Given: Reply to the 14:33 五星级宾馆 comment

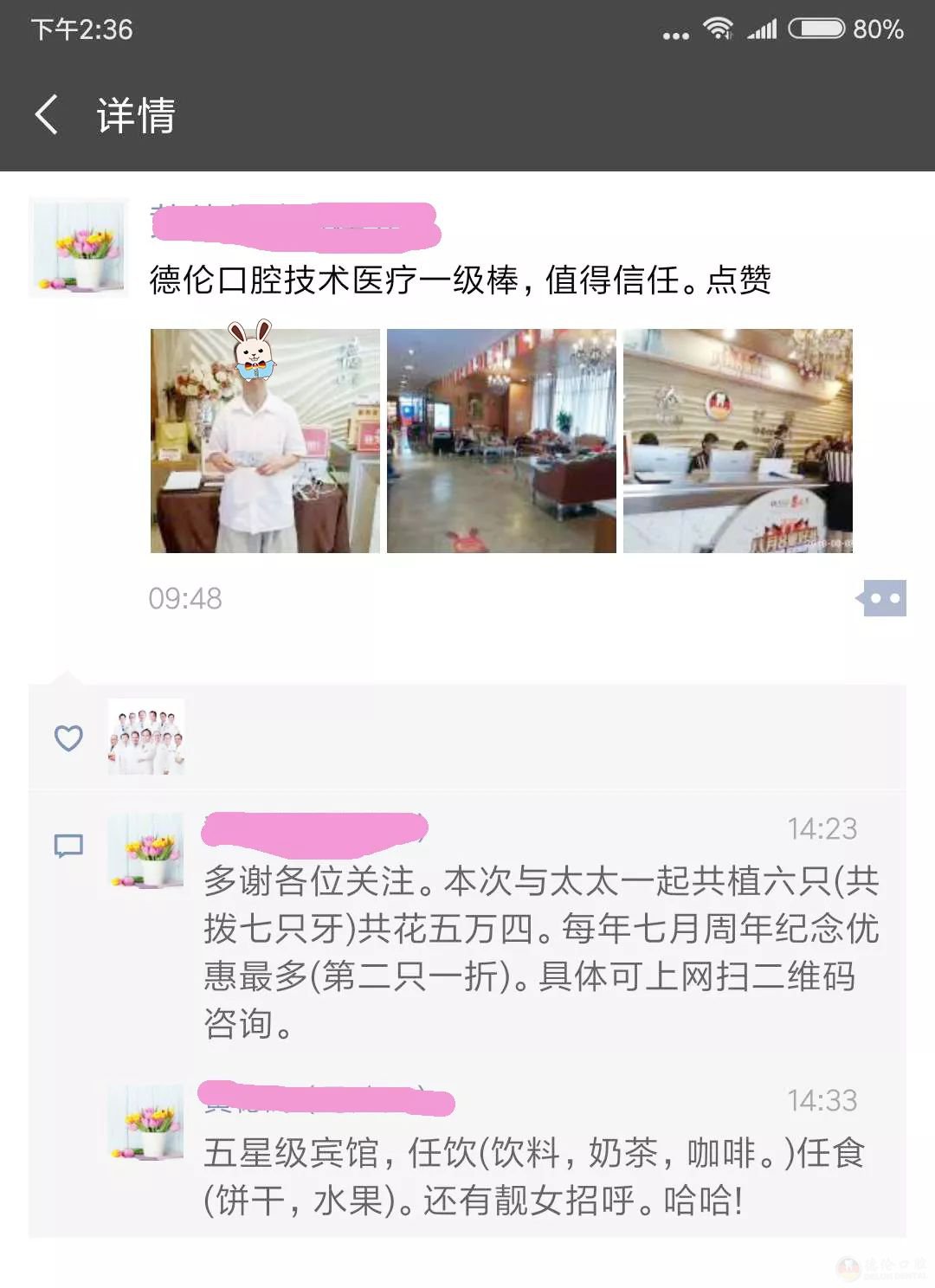Looking at the screenshot, I should (x=533, y=1176).
